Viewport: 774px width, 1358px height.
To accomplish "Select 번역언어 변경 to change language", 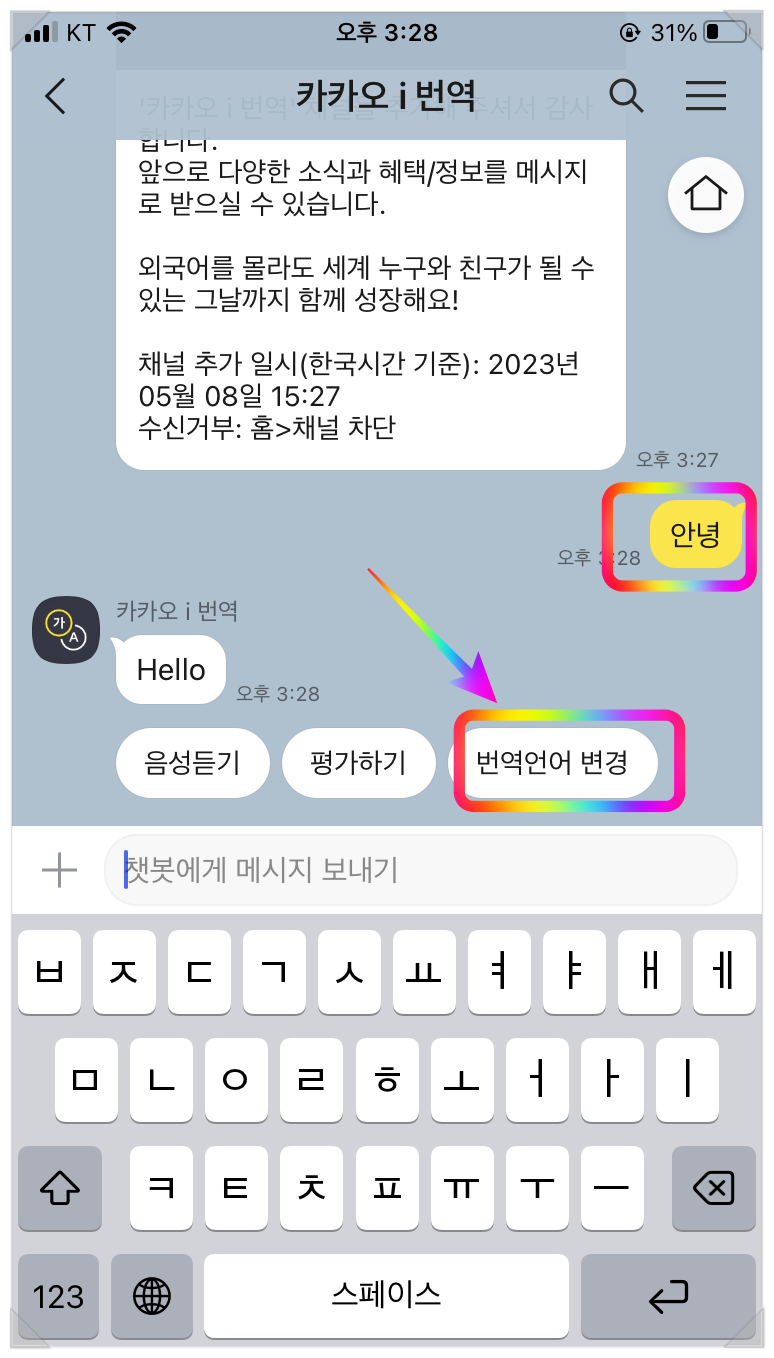I will 552,763.
